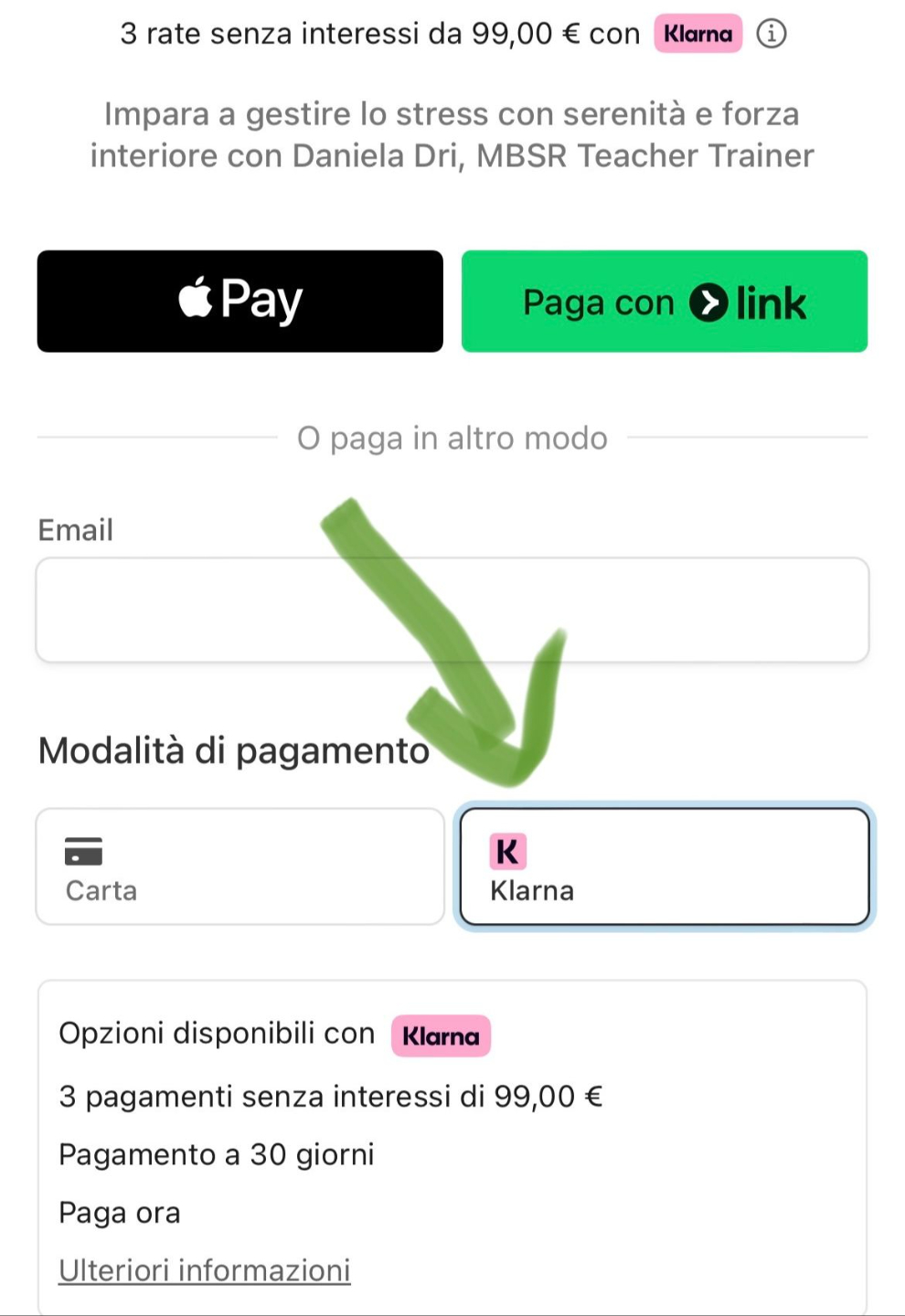Image resolution: width=905 pixels, height=1316 pixels.
Task: Open the Ulteriori informazioni link
Action: [x=205, y=1270]
